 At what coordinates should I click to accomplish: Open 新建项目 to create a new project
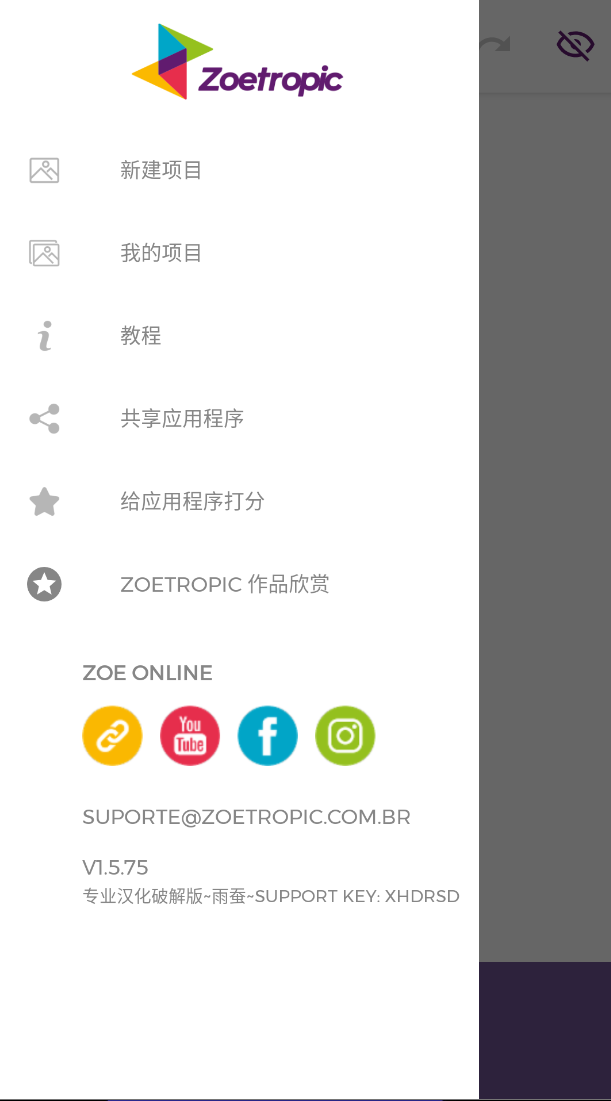click(239, 170)
